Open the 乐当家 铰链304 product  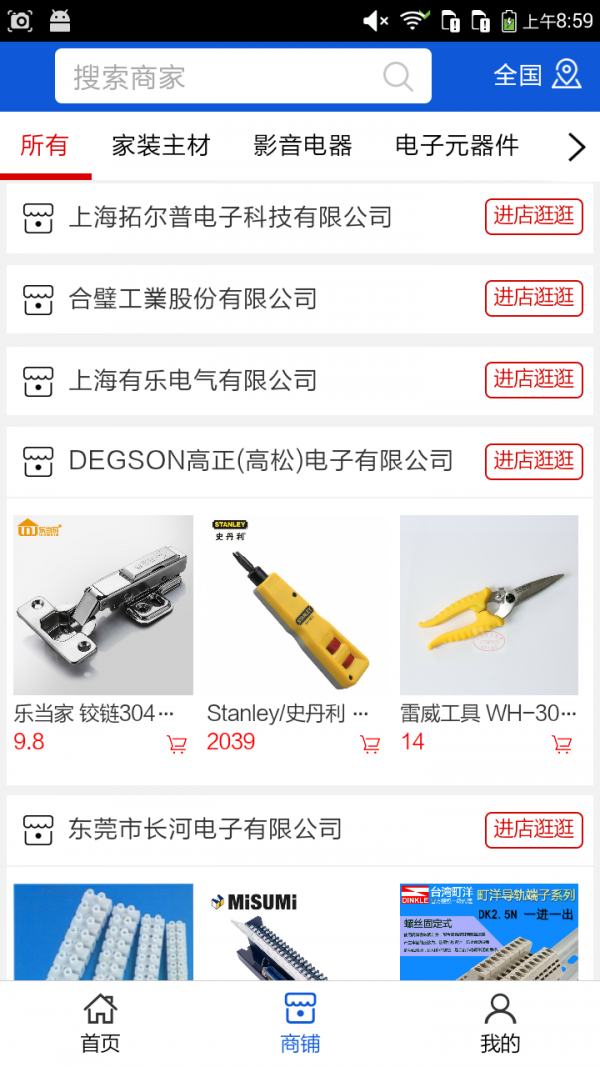tap(103, 605)
